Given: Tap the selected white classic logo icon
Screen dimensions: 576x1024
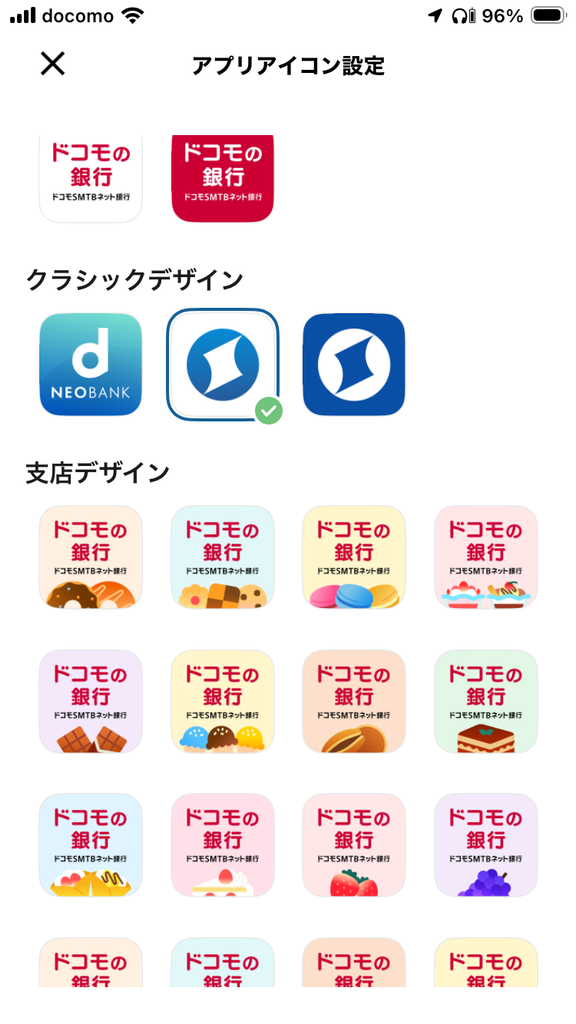Looking at the screenshot, I should (223, 364).
